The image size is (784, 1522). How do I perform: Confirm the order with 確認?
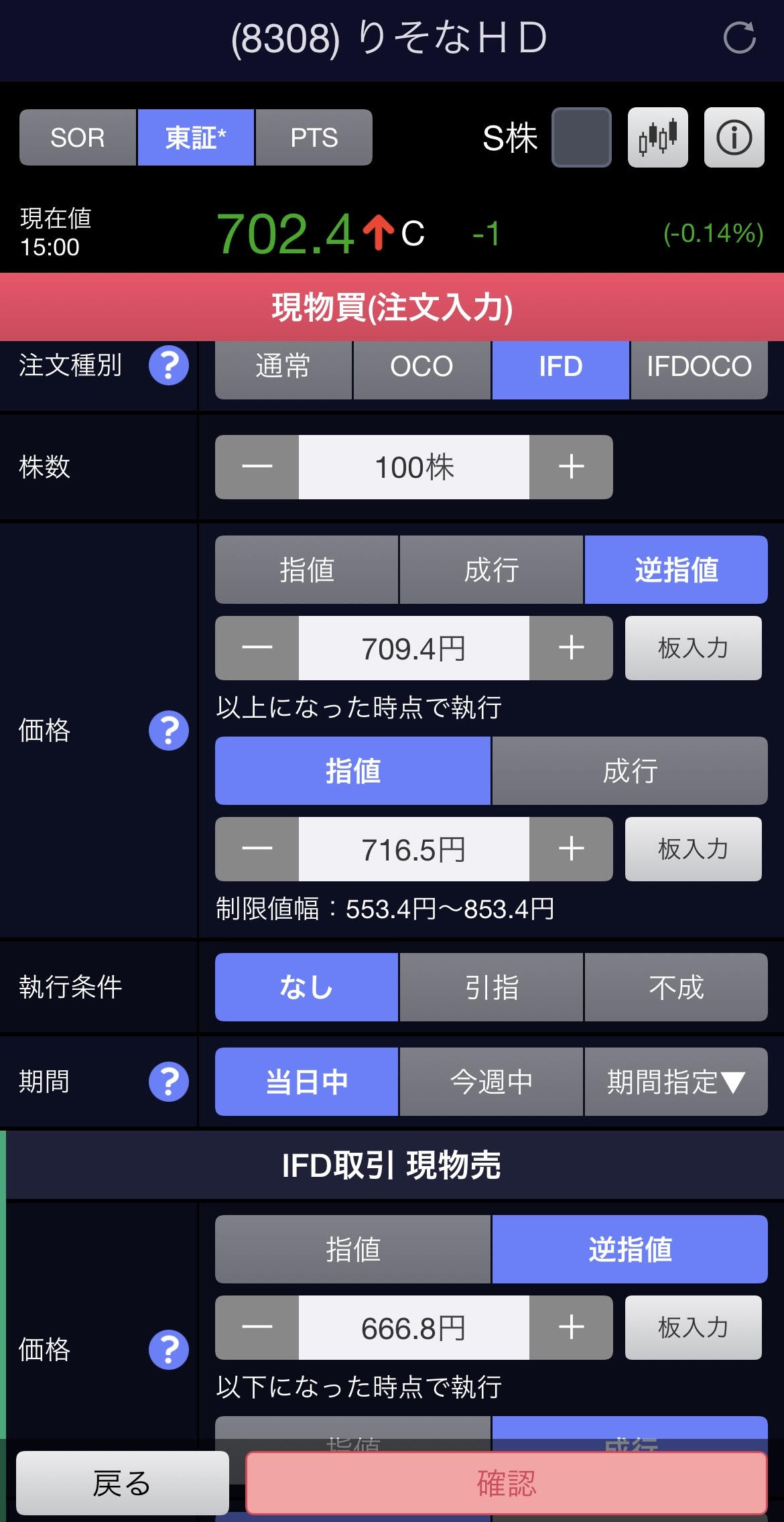point(506,1483)
